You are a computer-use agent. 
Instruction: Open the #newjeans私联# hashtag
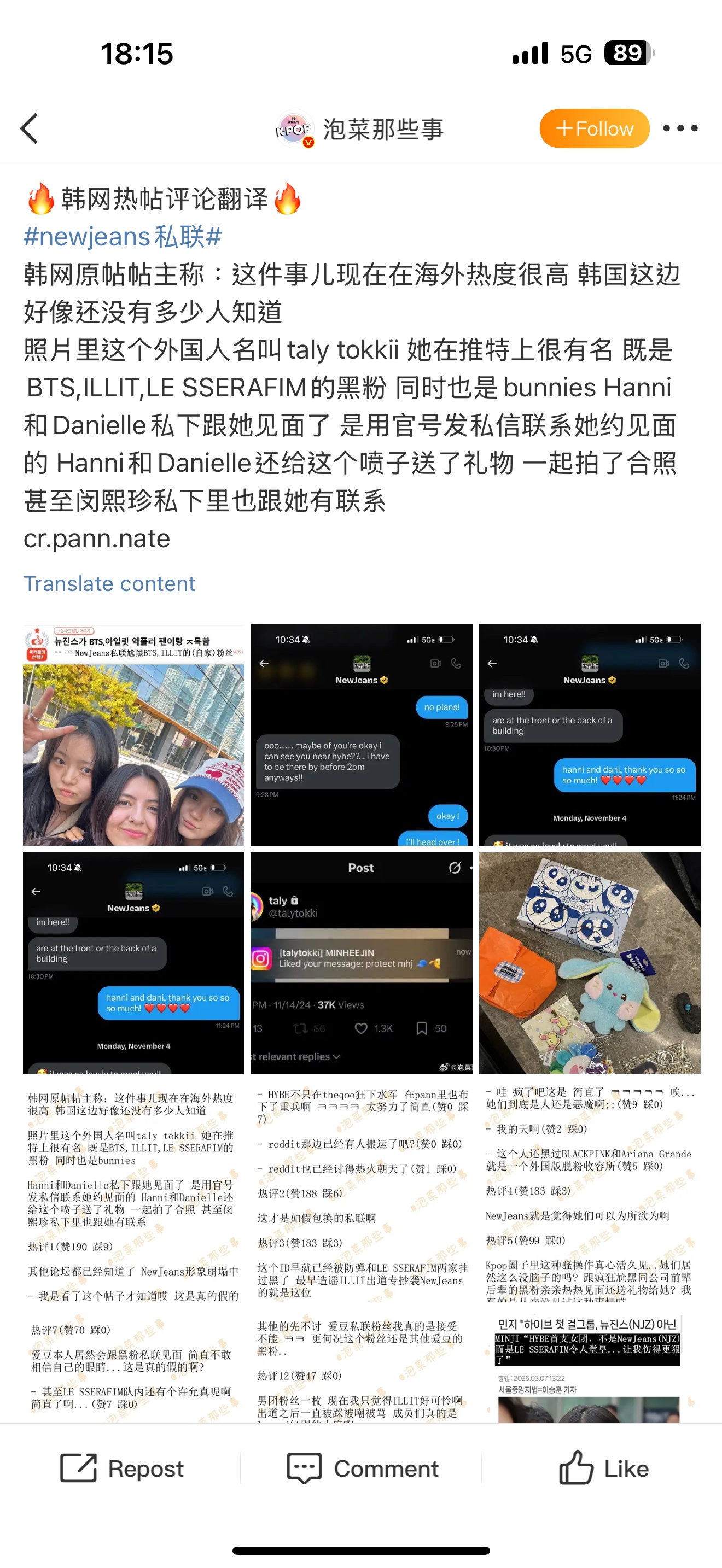[123, 237]
